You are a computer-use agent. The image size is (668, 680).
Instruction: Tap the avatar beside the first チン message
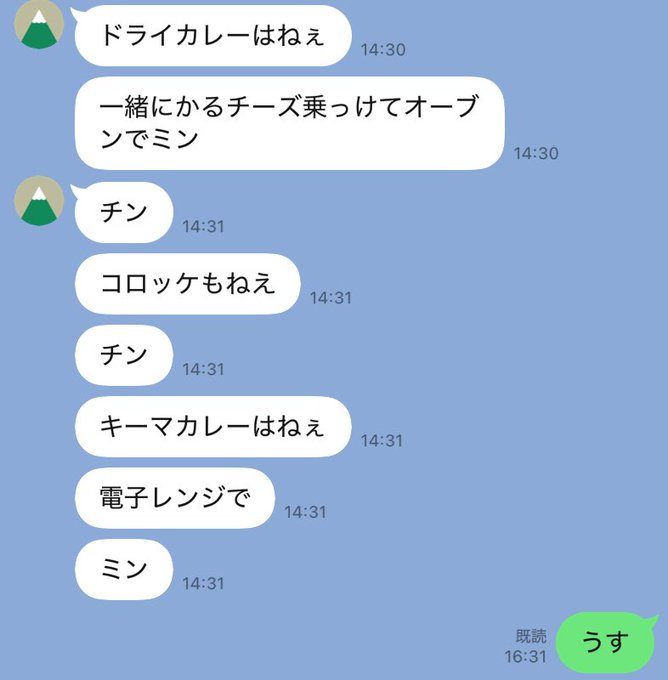tap(39, 200)
